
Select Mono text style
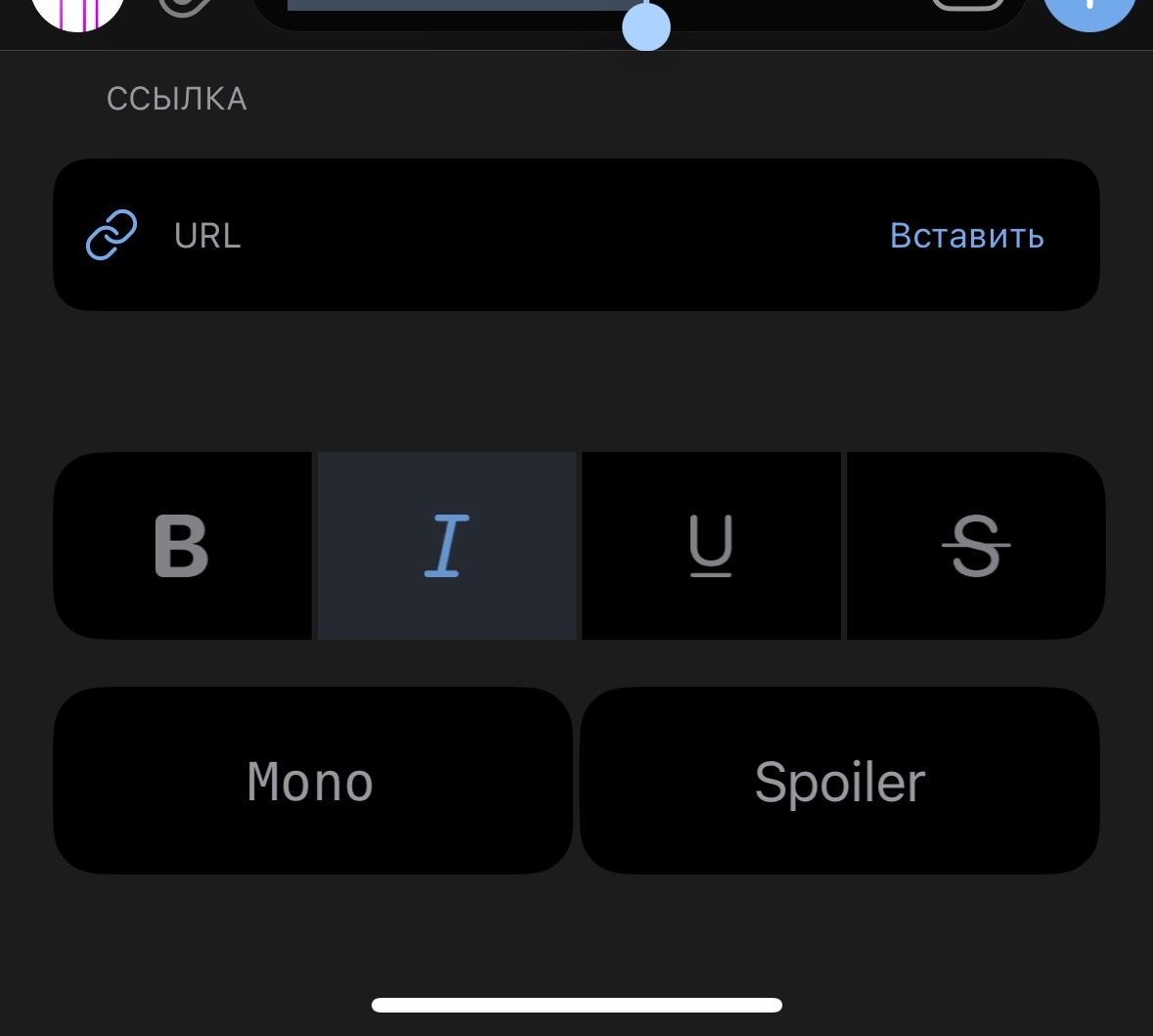tap(311, 781)
